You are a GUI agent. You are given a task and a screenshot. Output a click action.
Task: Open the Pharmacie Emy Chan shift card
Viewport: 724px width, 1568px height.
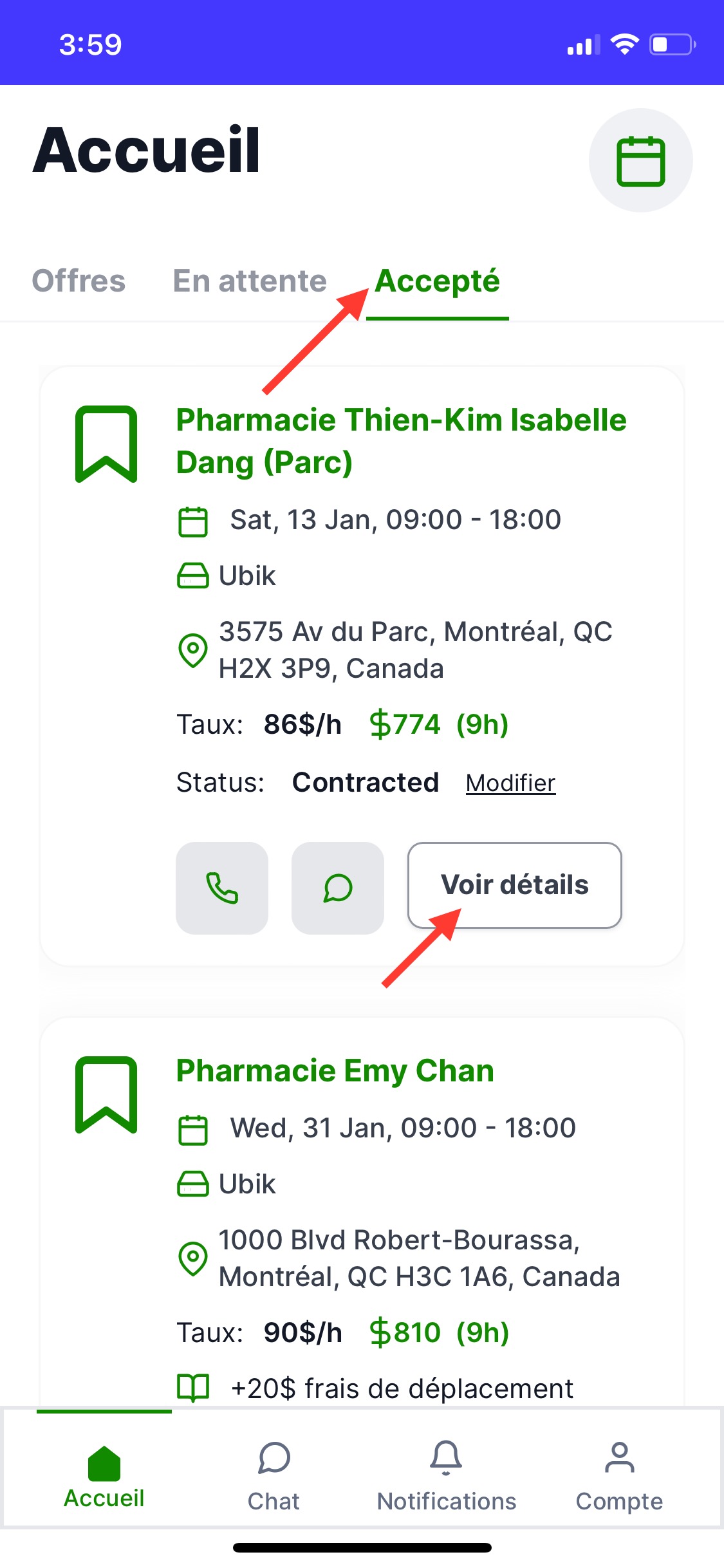335,1071
